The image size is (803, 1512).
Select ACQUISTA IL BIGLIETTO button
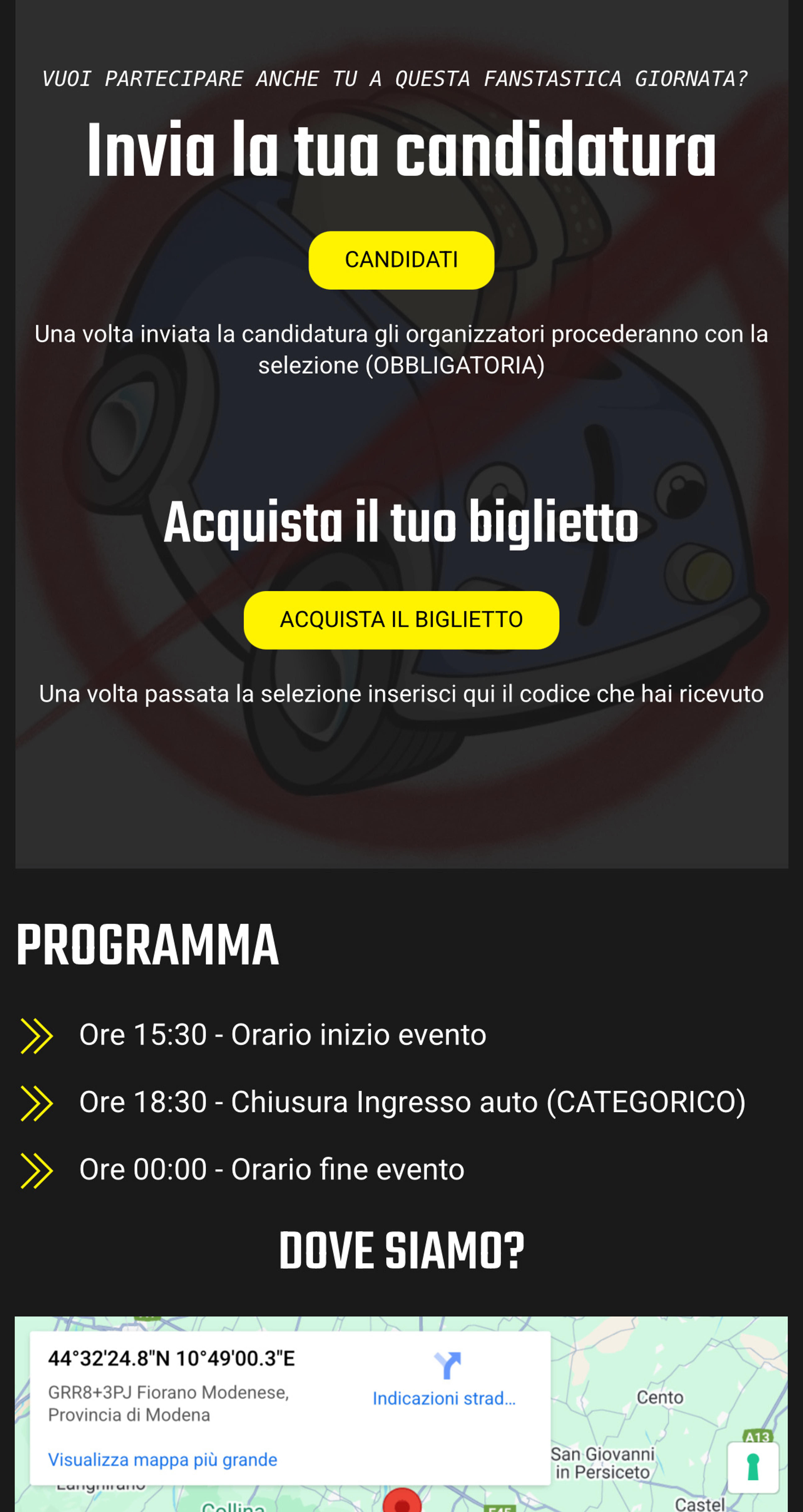(401, 620)
